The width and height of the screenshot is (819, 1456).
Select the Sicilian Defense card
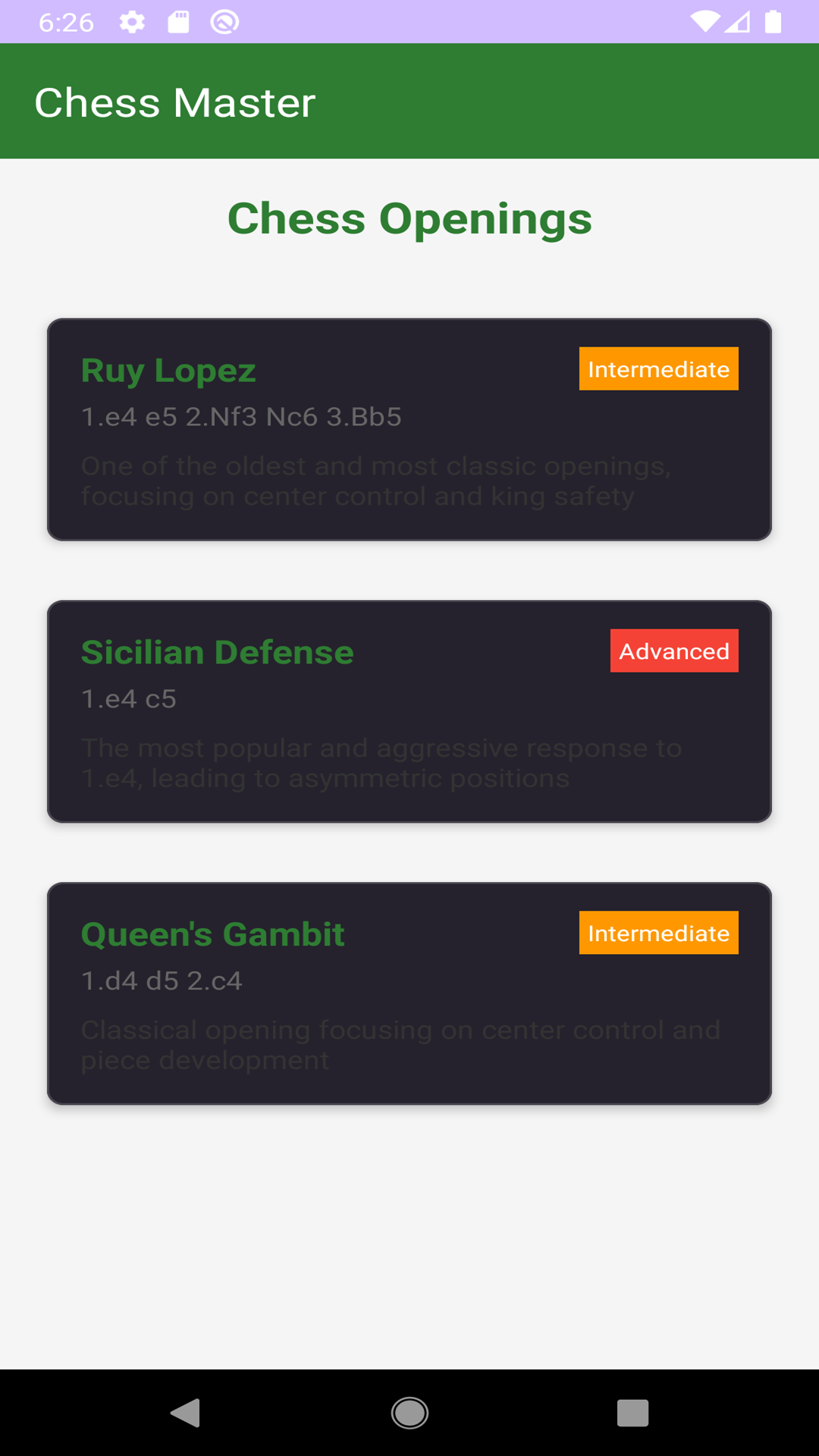pyautogui.click(x=409, y=711)
